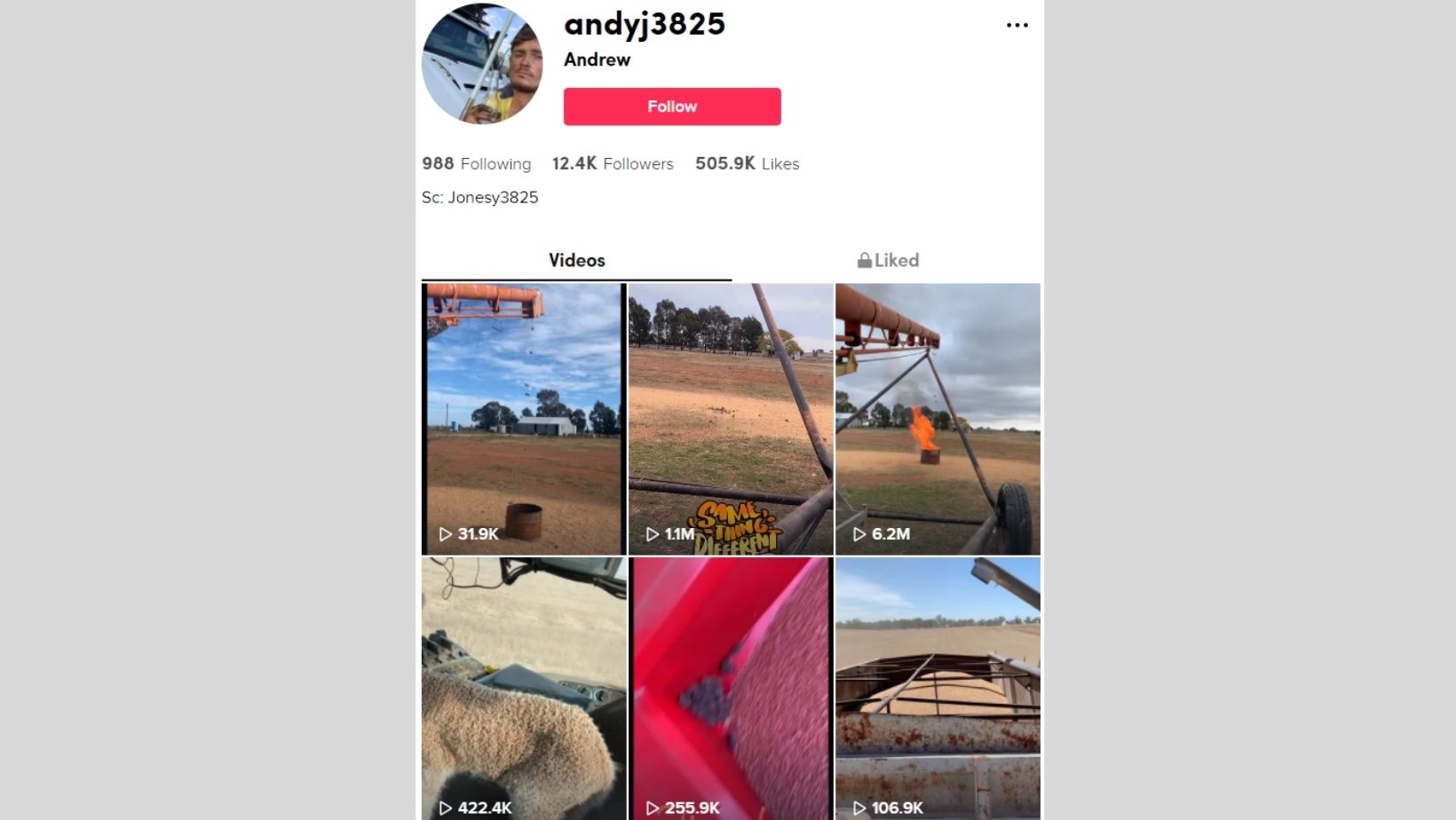This screenshot has height=820, width=1456.
Task: Open the three-dot overflow menu
Action: [x=1017, y=25]
